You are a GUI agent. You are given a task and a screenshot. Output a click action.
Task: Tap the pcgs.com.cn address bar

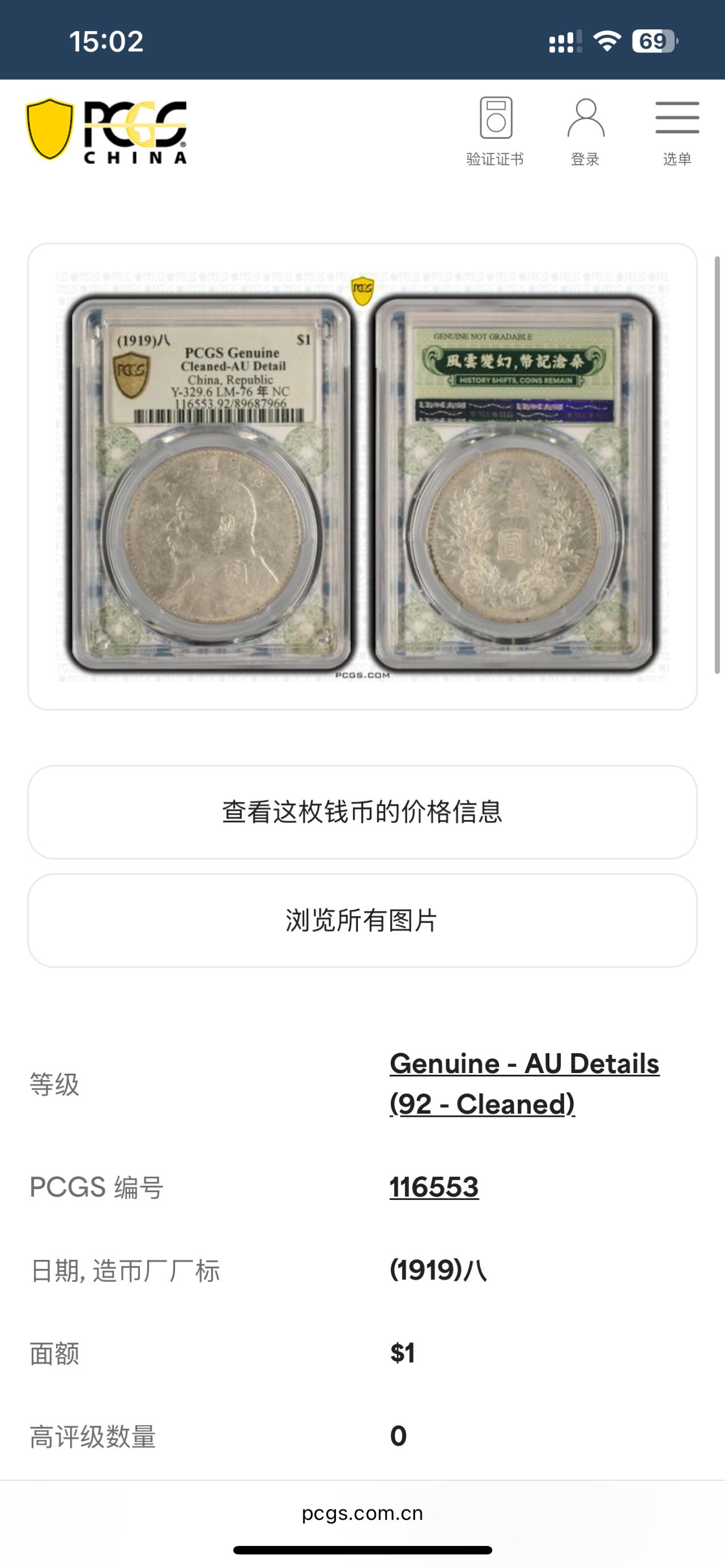362,1513
